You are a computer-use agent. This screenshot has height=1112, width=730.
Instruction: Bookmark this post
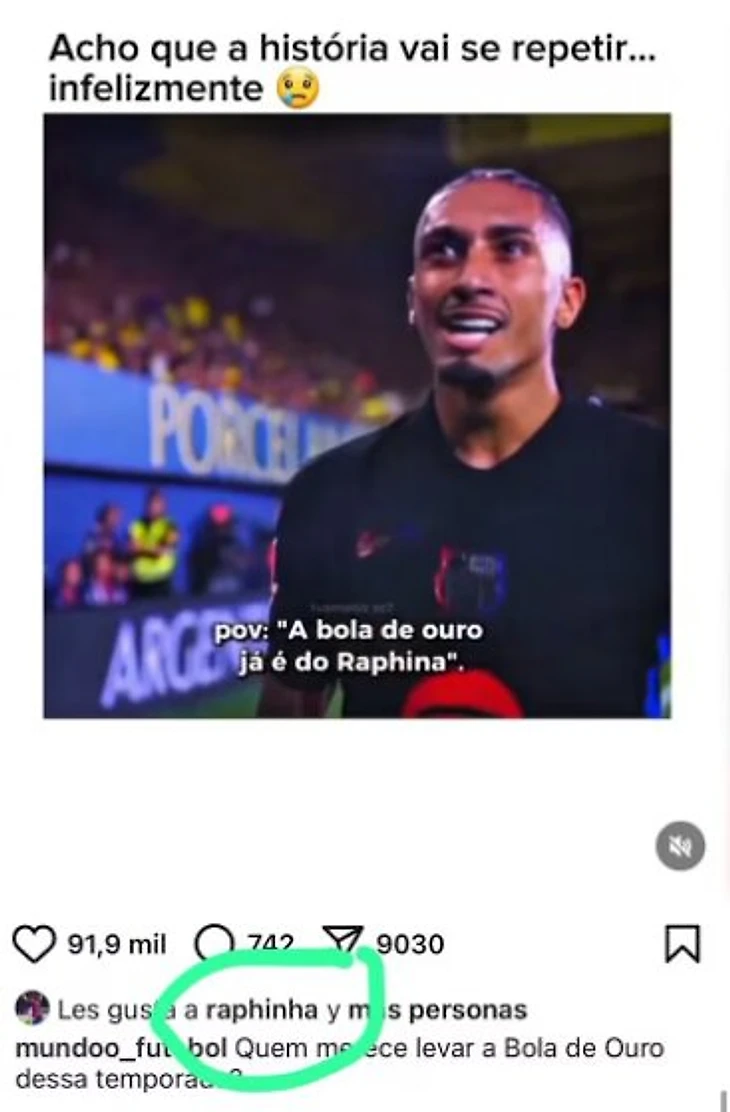(683, 943)
